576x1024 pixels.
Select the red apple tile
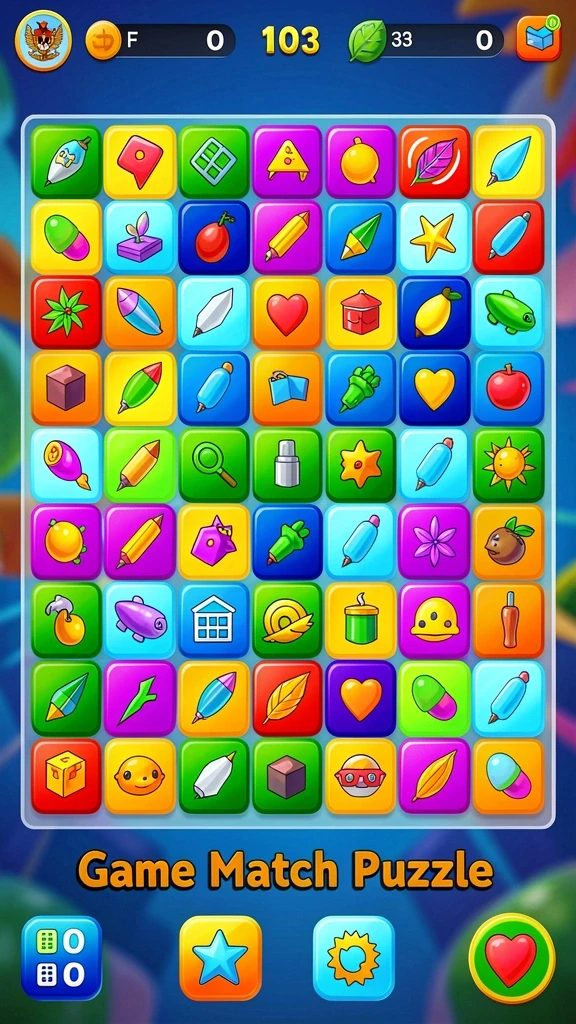[508, 389]
